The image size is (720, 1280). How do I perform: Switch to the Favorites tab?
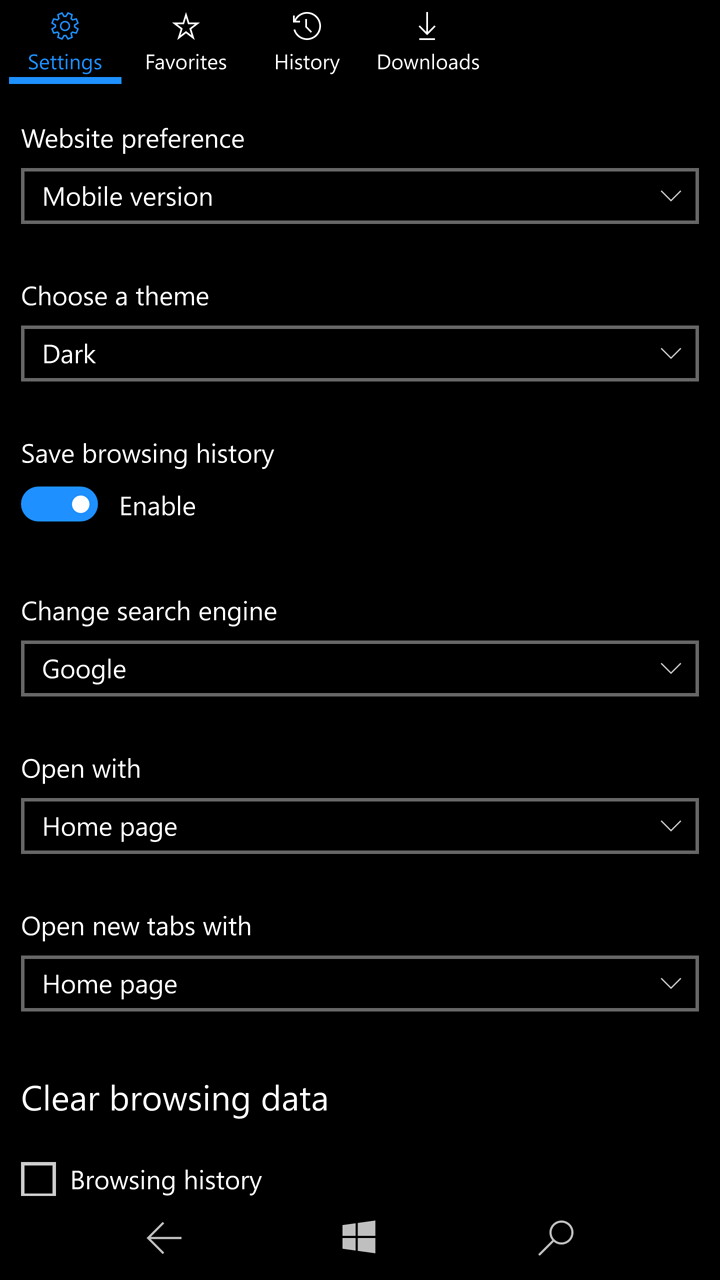[x=186, y=43]
